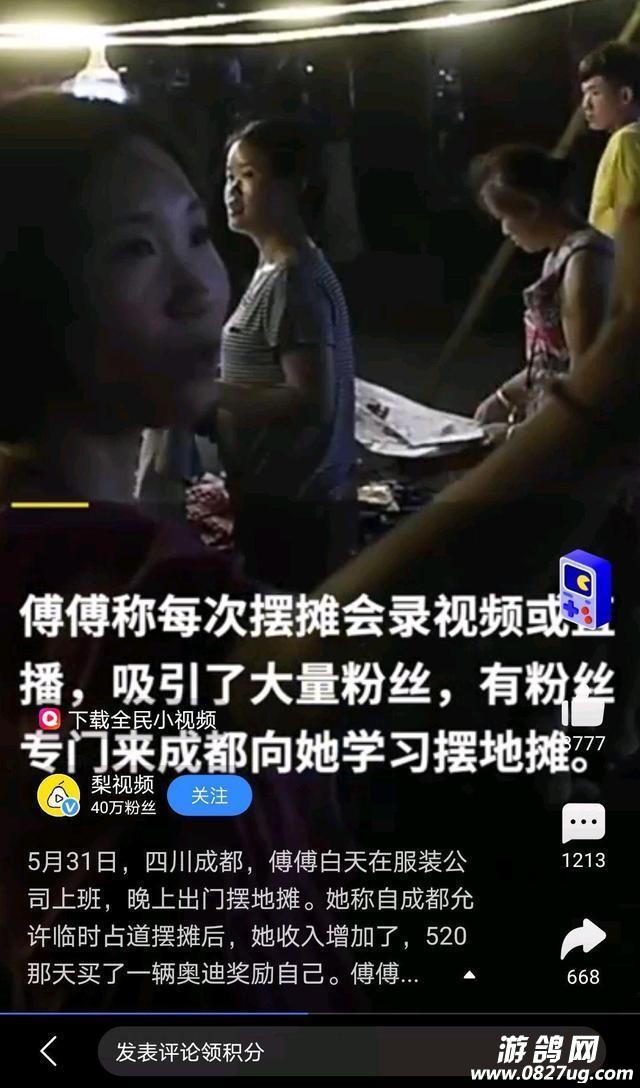640x1088 pixels.
Task: Share this video
Action: tap(583, 940)
